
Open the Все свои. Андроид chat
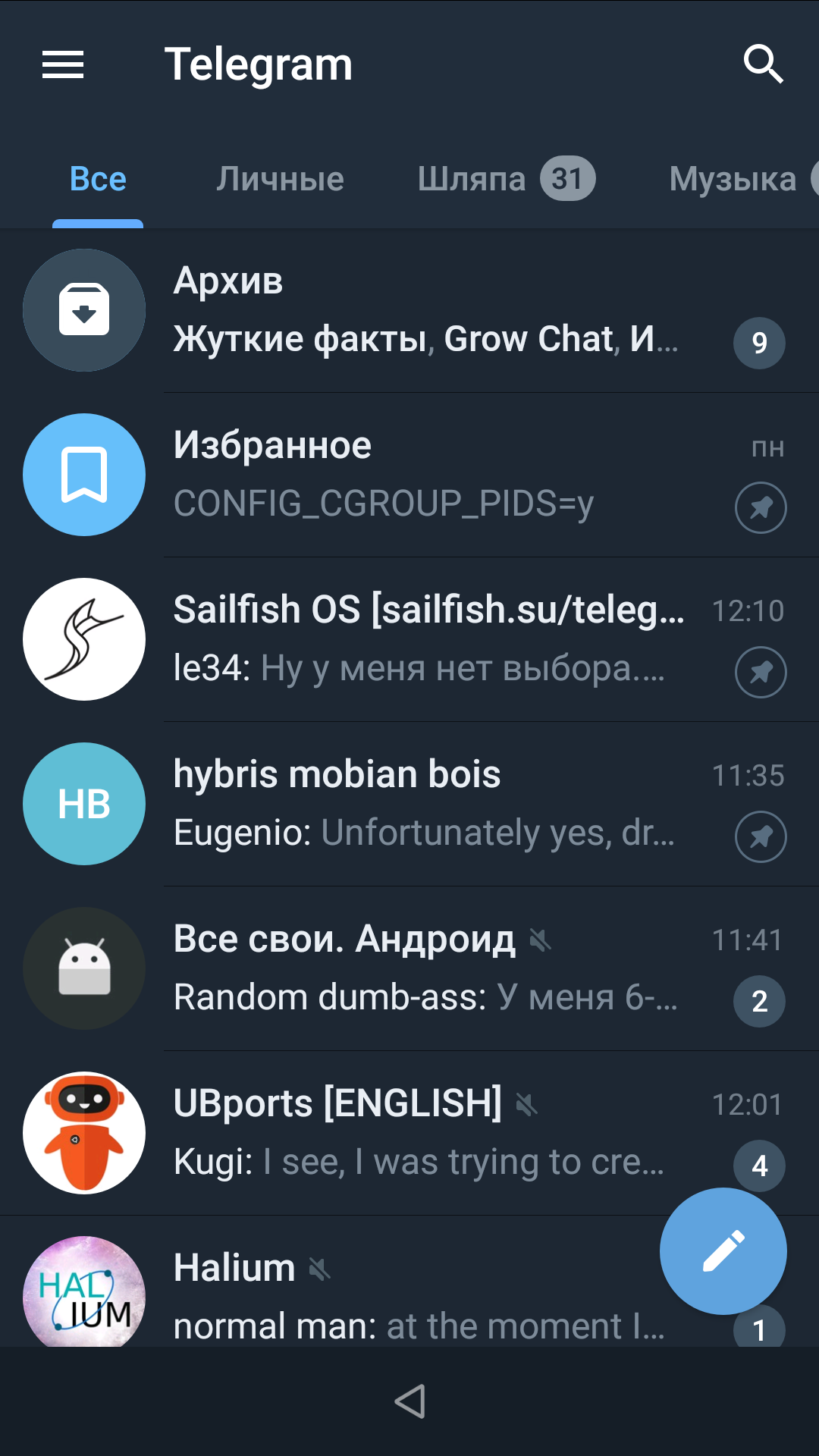pos(409,968)
